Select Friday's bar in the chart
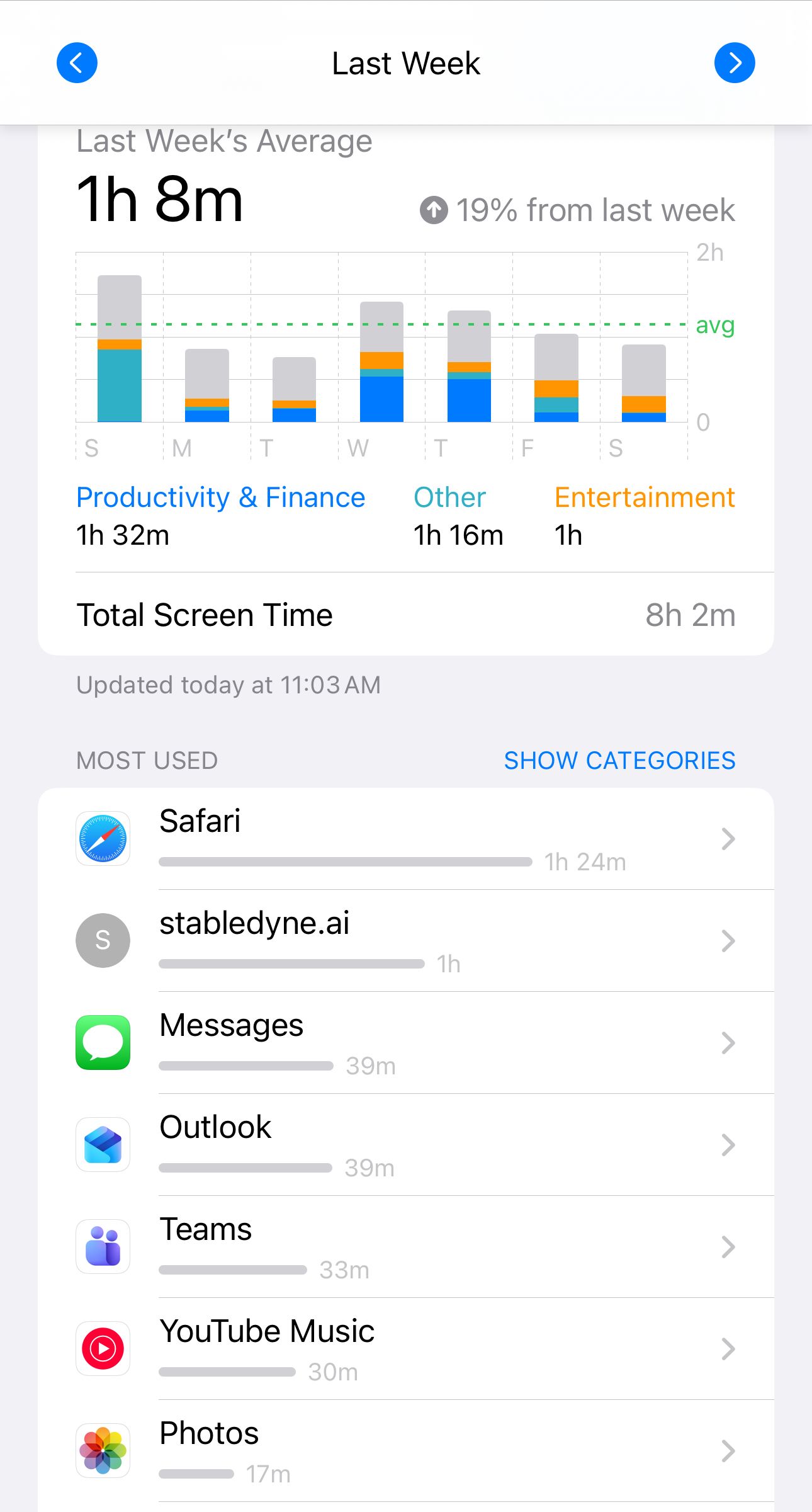 point(556,378)
